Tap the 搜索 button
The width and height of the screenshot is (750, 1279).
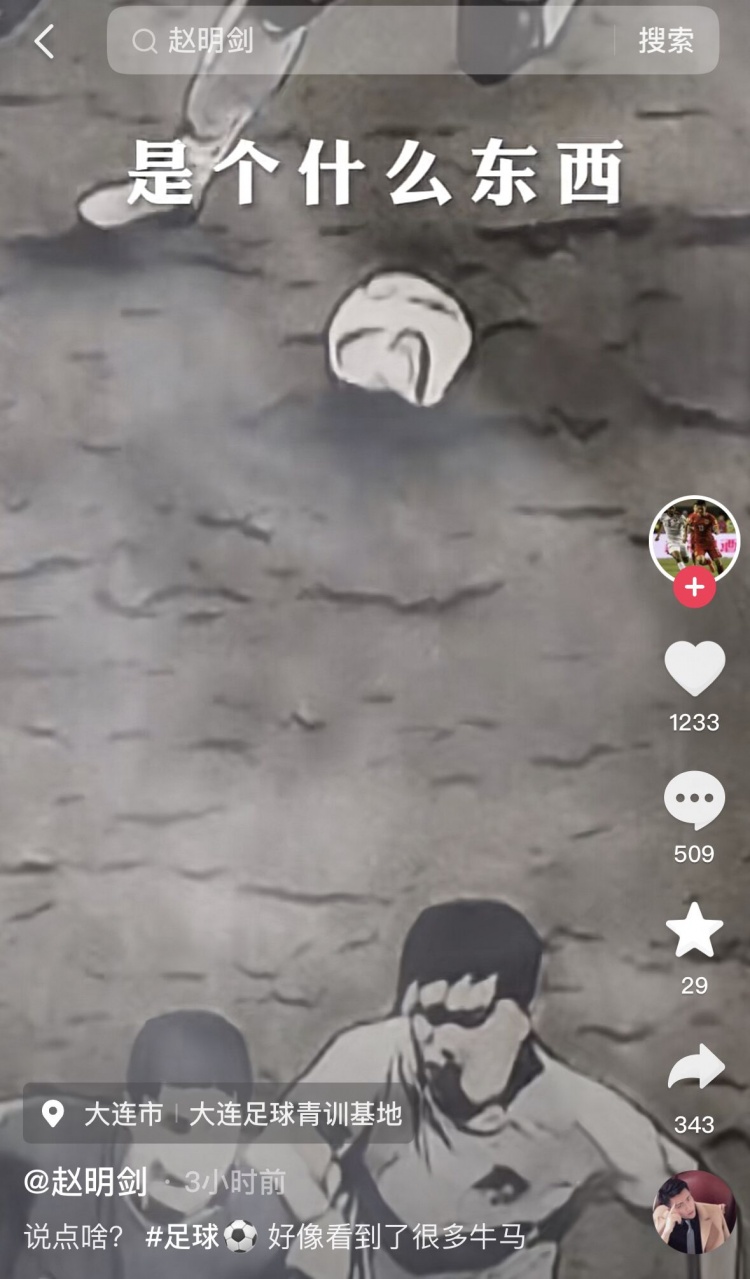coord(666,41)
